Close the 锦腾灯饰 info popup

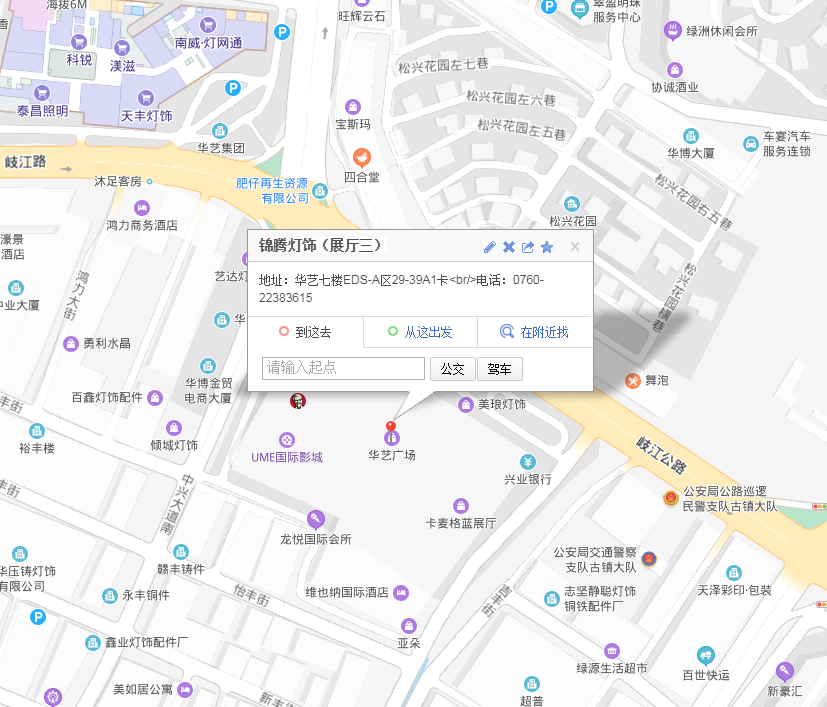(x=575, y=247)
